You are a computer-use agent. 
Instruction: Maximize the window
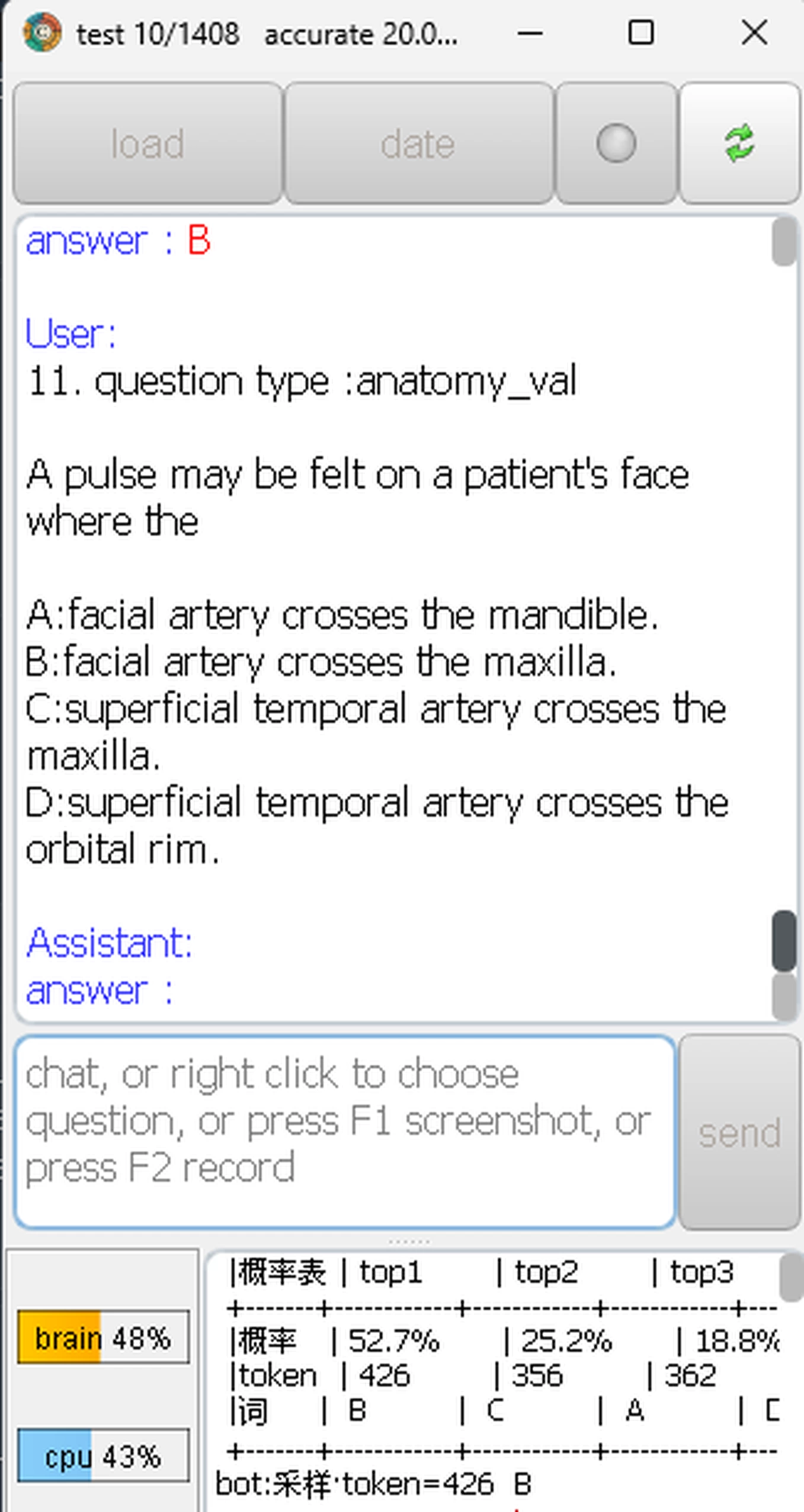tap(641, 33)
